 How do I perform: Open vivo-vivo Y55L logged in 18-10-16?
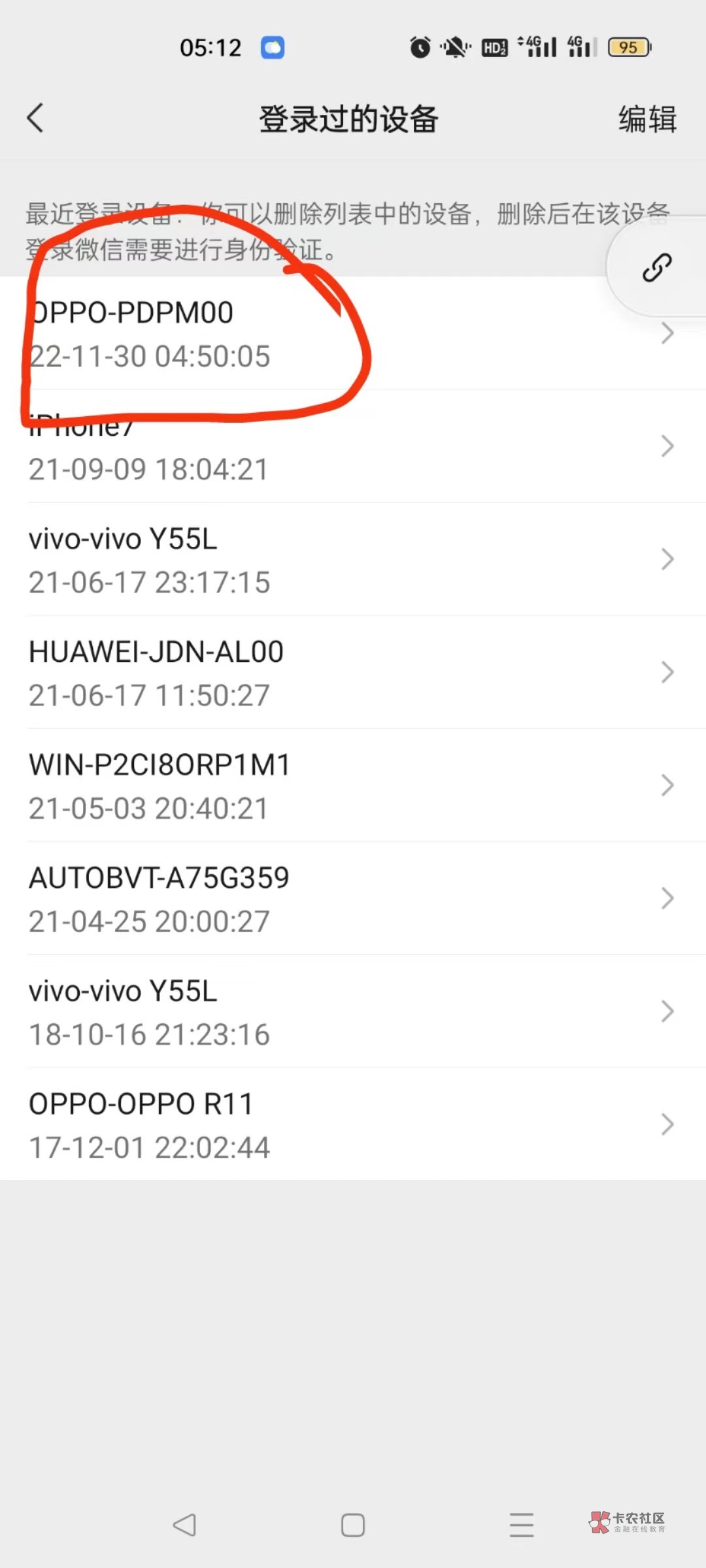353,1011
